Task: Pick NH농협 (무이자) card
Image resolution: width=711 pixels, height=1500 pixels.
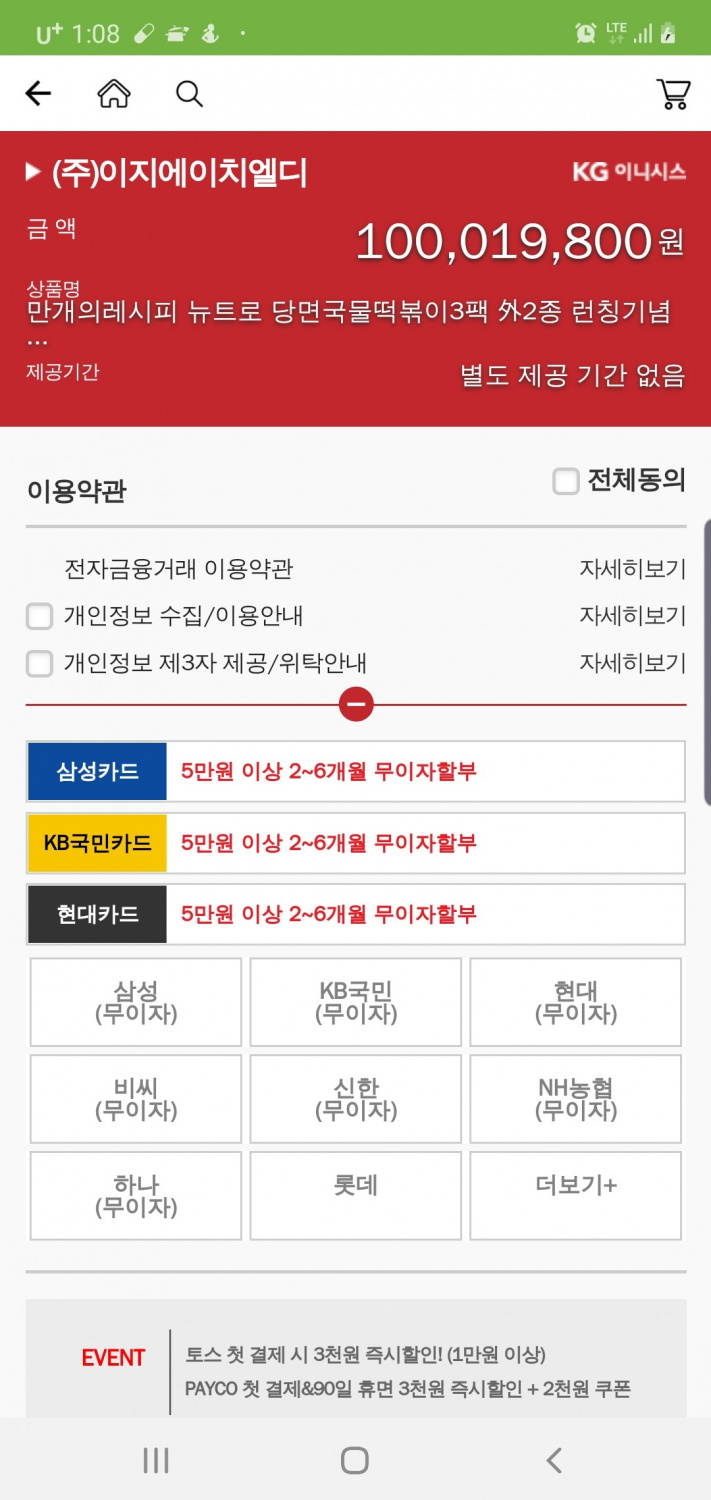Action: (x=576, y=1099)
